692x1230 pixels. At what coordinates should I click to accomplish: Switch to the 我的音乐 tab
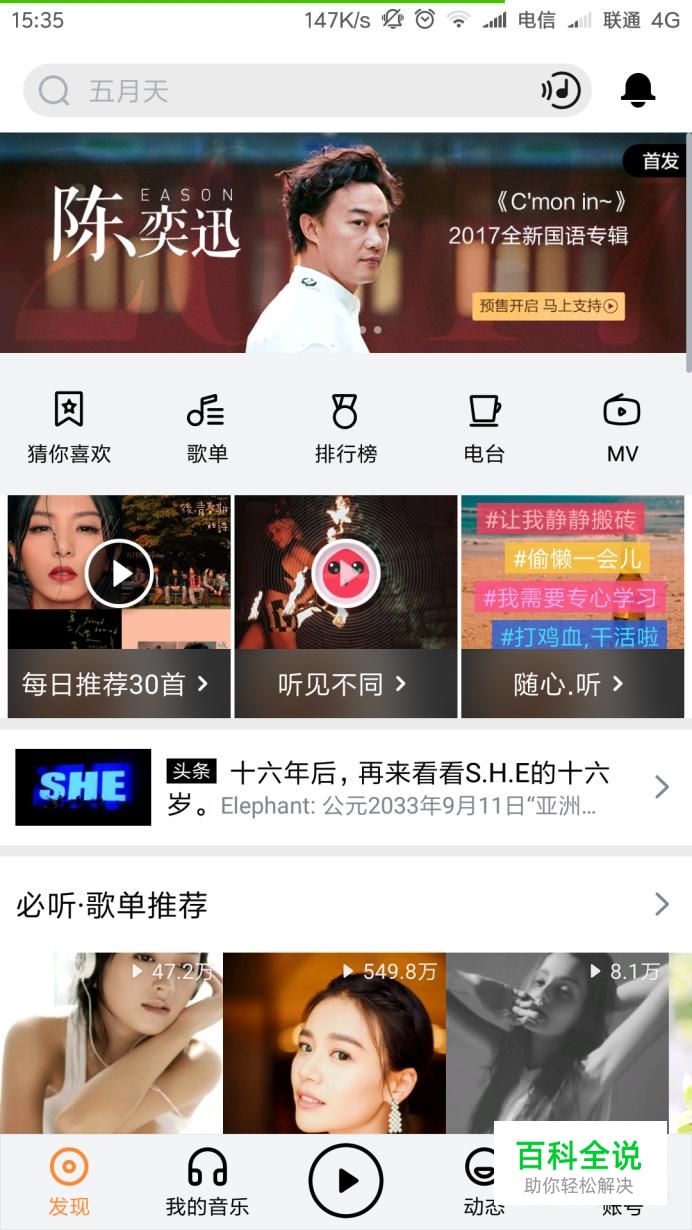(207, 1181)
